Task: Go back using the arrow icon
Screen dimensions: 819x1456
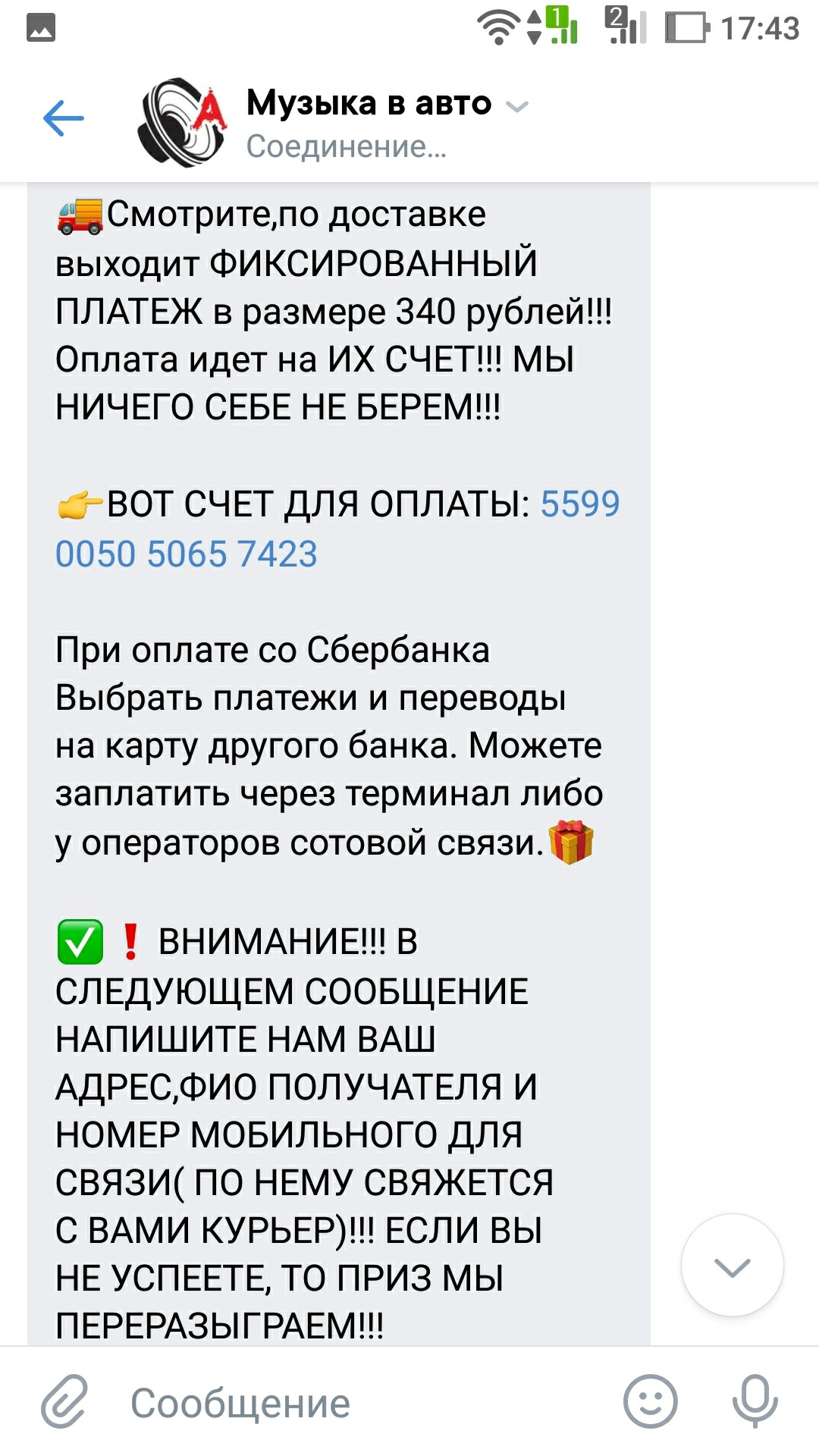Action: [x=64, y=119]
